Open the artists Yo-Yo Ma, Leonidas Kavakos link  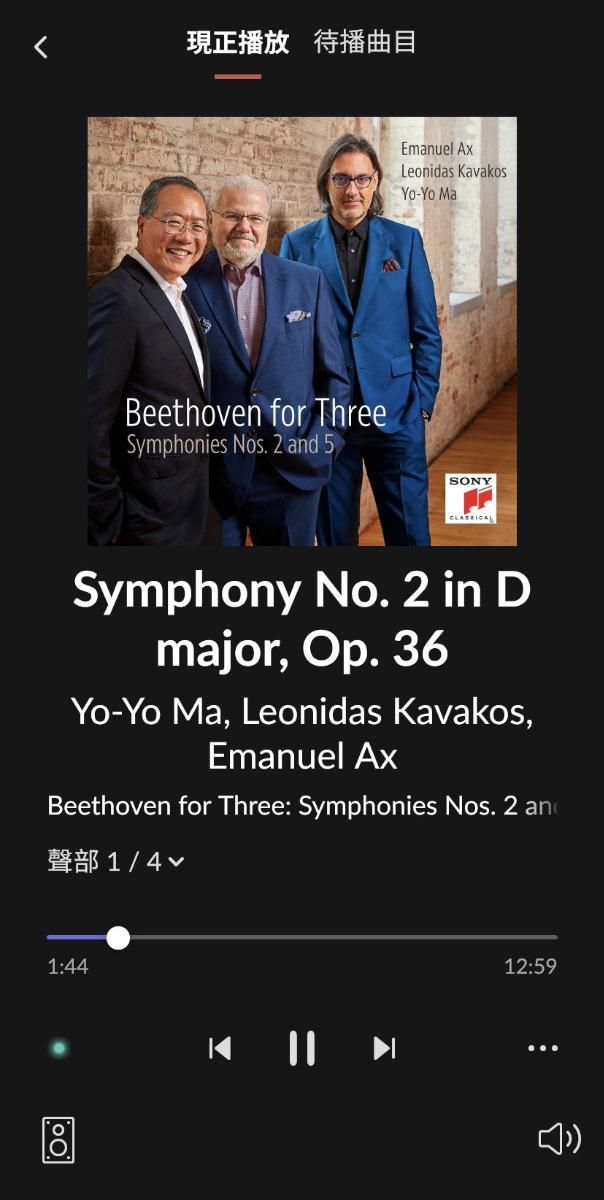[301, 711]
